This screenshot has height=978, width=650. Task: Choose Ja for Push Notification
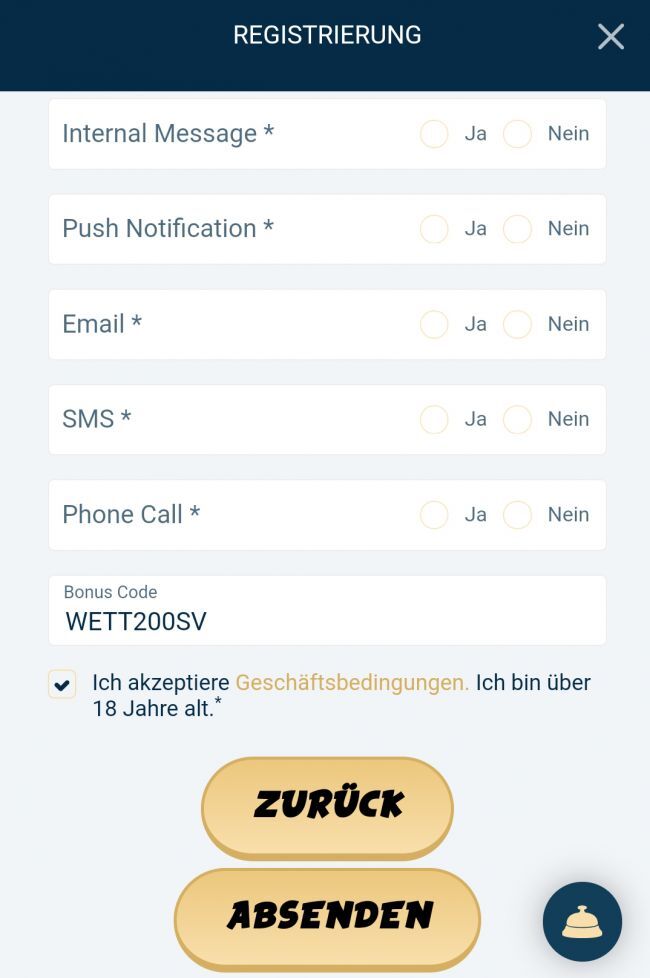434,229
